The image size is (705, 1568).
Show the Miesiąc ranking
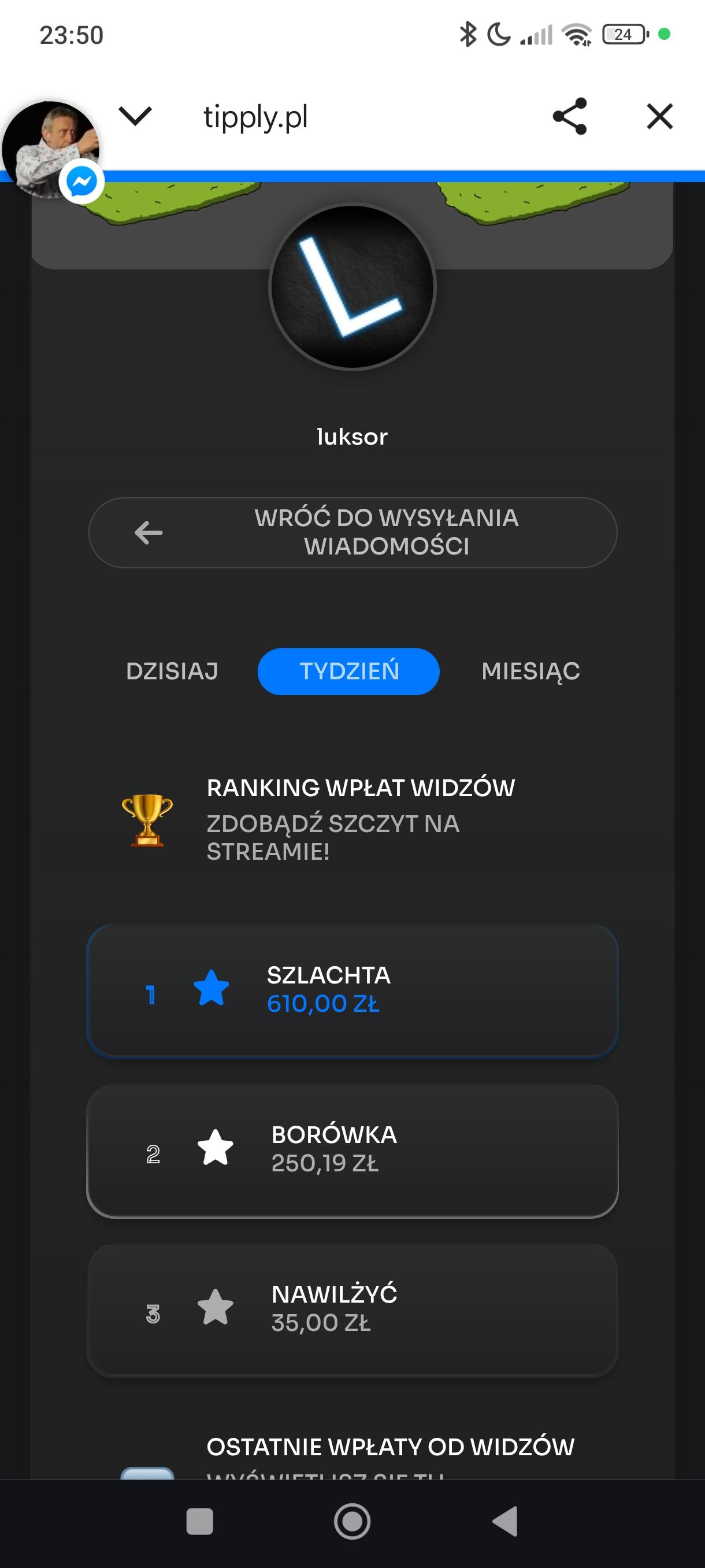[x=530, y=671]
